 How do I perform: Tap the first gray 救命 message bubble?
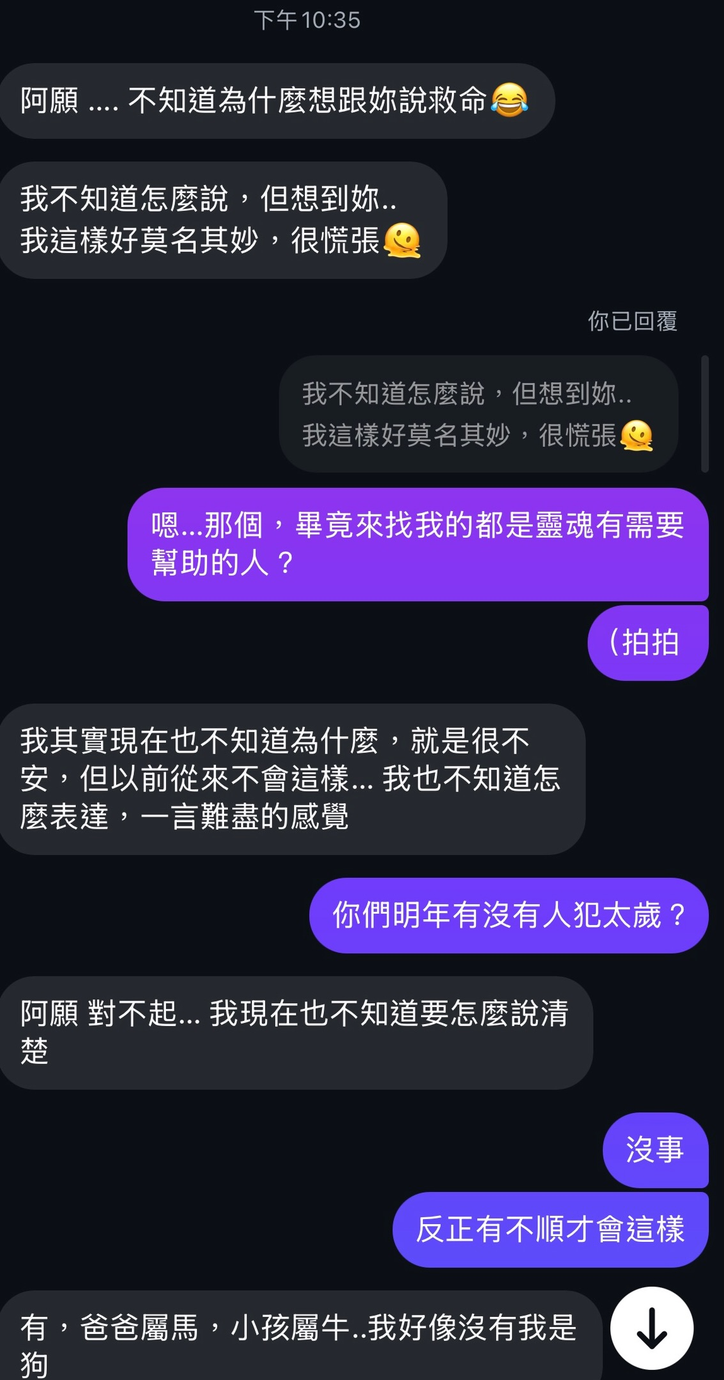pyautogui.click(x=276, y=101)
